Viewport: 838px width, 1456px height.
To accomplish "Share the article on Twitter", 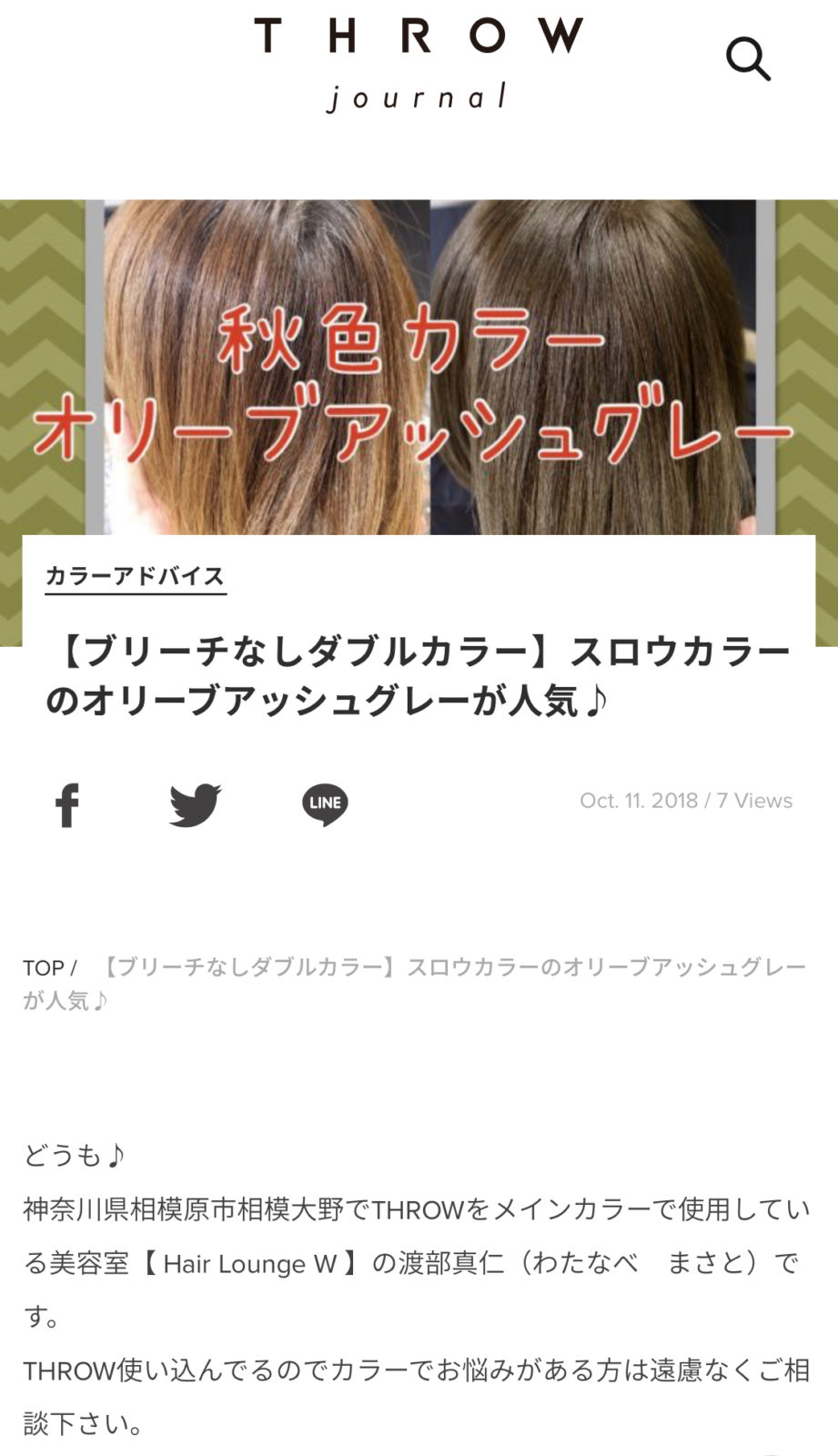I will coord(196,804).
